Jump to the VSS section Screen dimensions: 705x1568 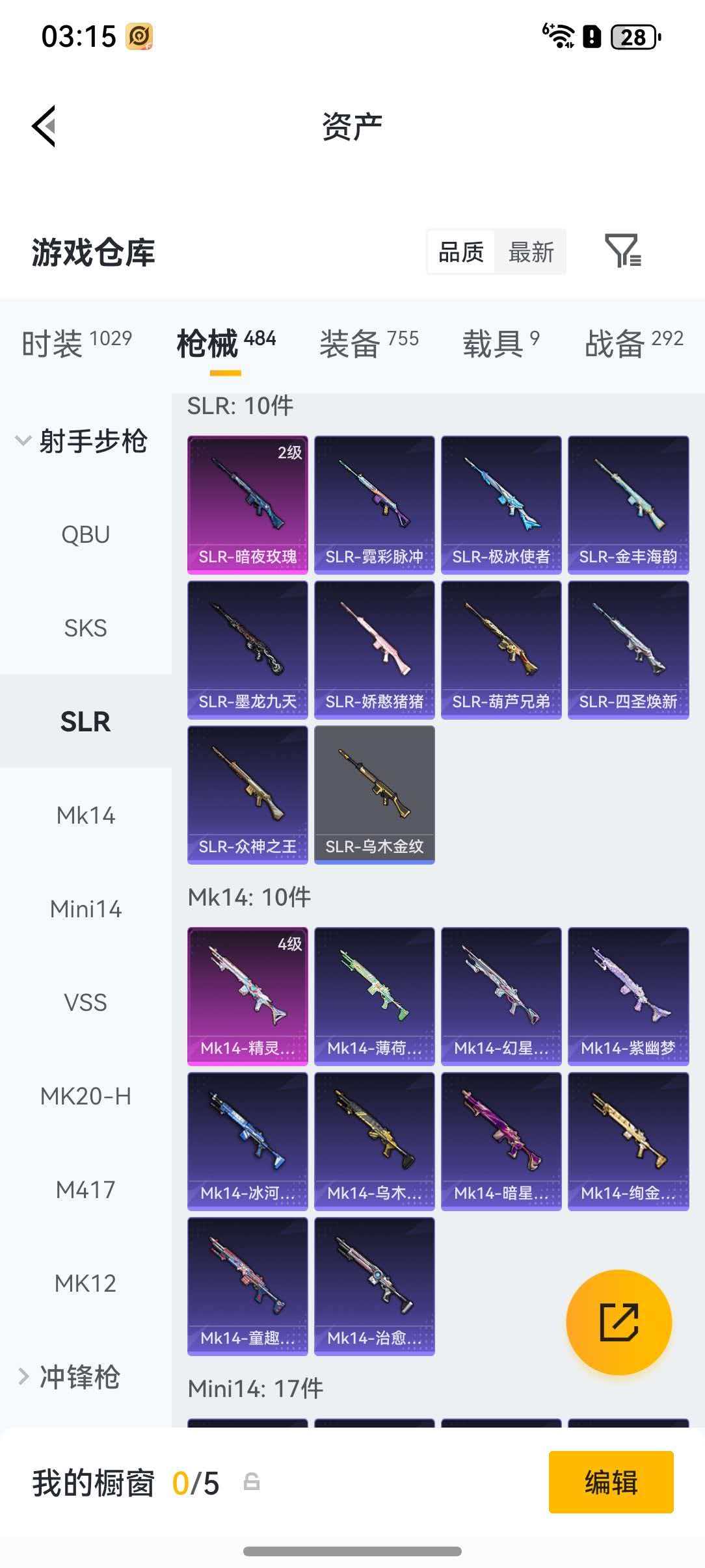pos(85,1002)
